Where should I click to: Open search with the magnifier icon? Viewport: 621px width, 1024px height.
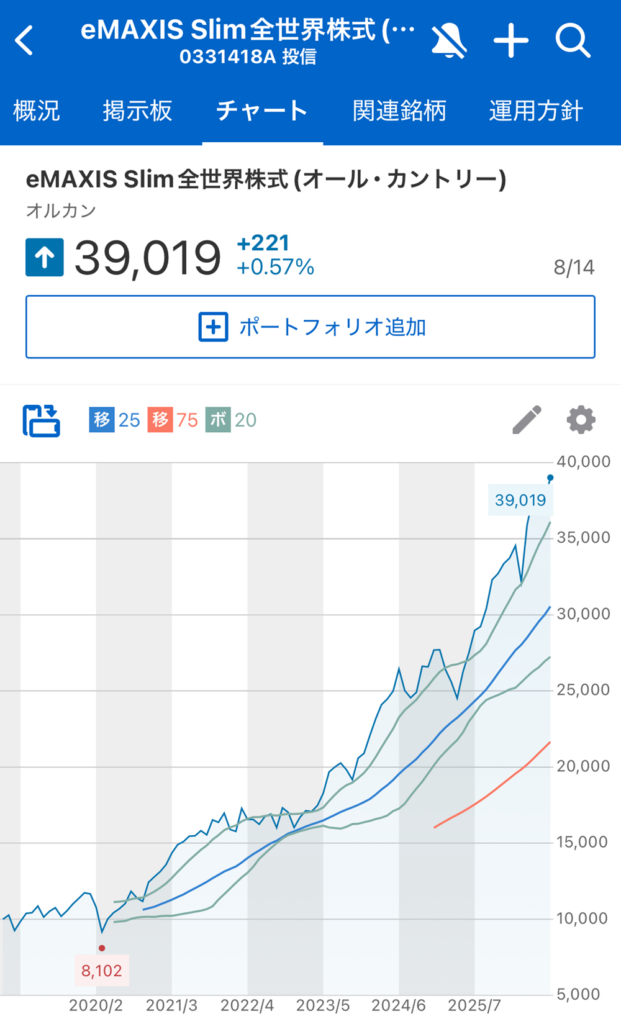(x=573, y=40)
